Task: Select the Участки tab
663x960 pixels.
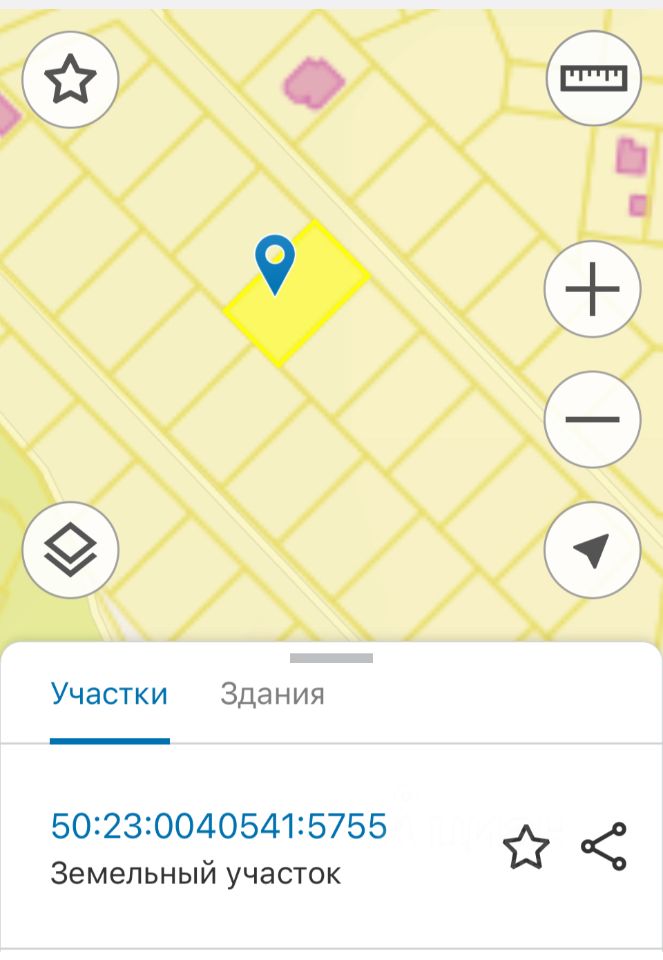Action: point(109,694)
